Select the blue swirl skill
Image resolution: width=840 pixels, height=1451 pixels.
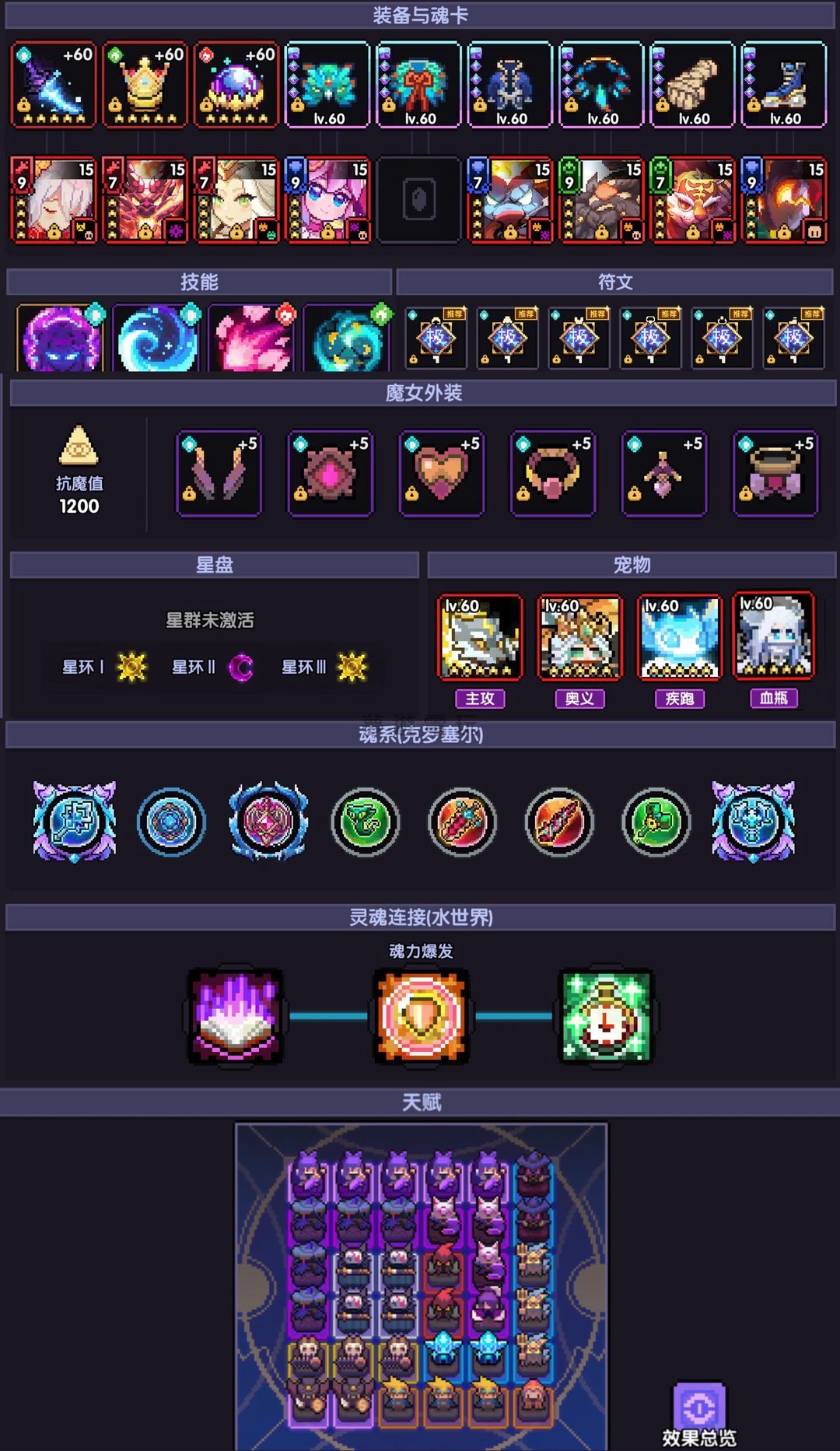(x=156, y=339)
